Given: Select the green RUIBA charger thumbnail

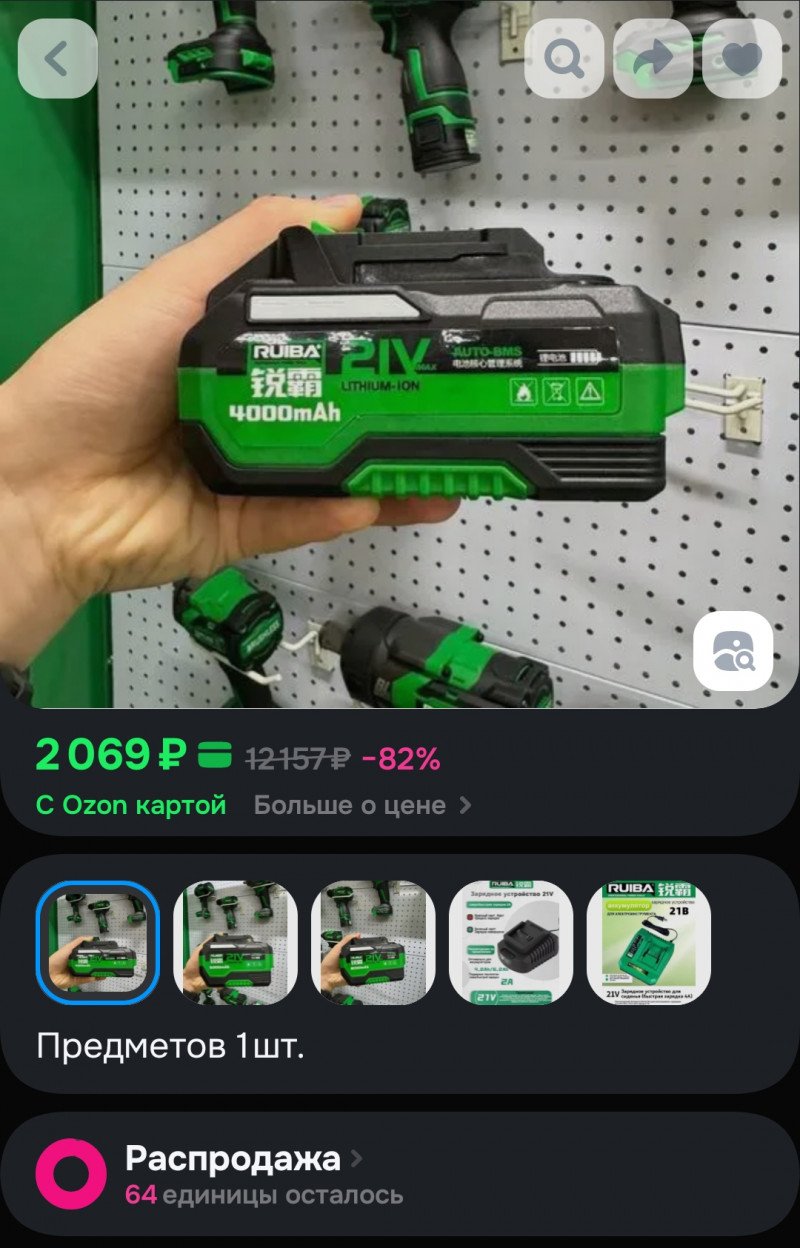Looking at the screenshot, I should tap(648, 943).
